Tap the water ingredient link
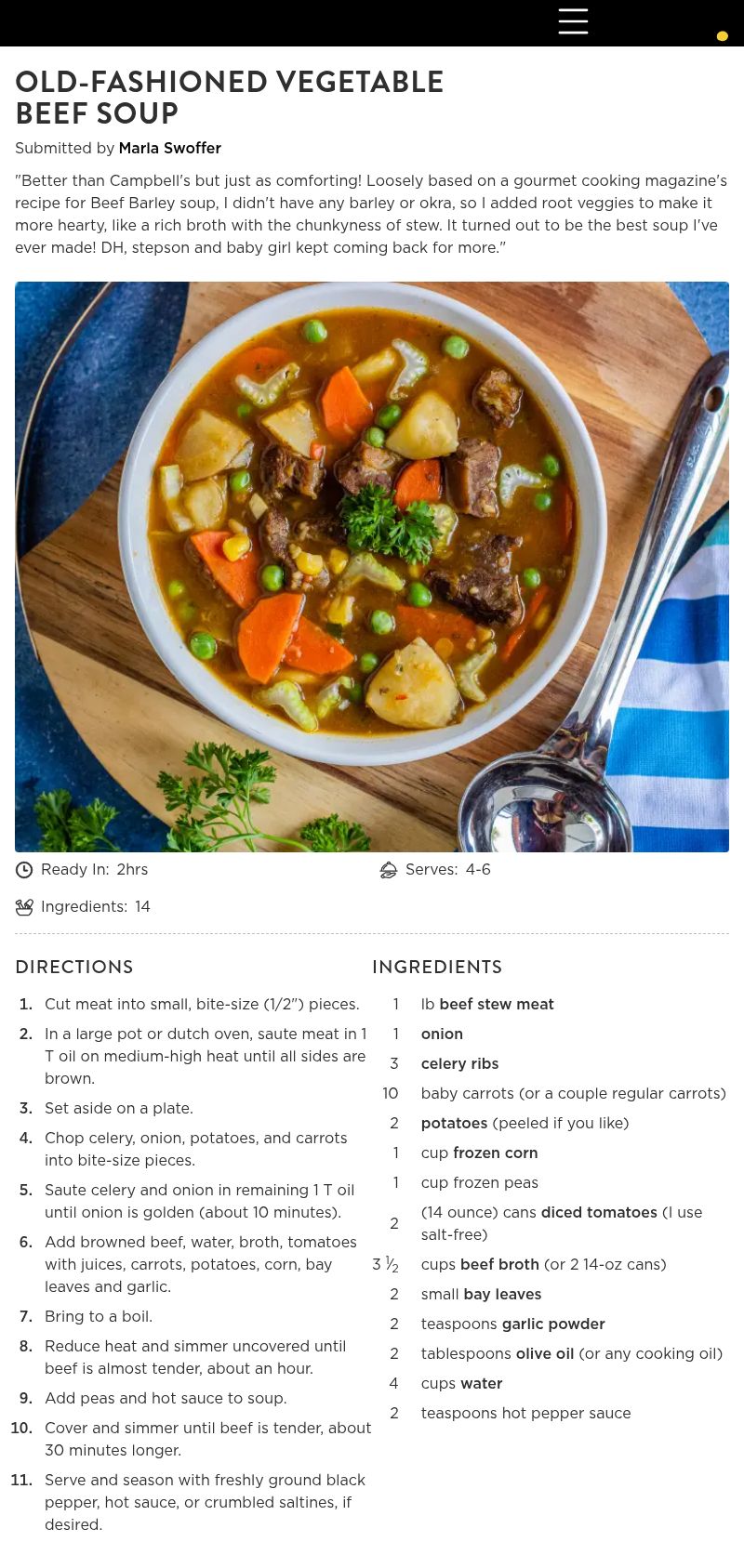Image resolution: width=744 pixels, height=1568 pixels. 481,1384
